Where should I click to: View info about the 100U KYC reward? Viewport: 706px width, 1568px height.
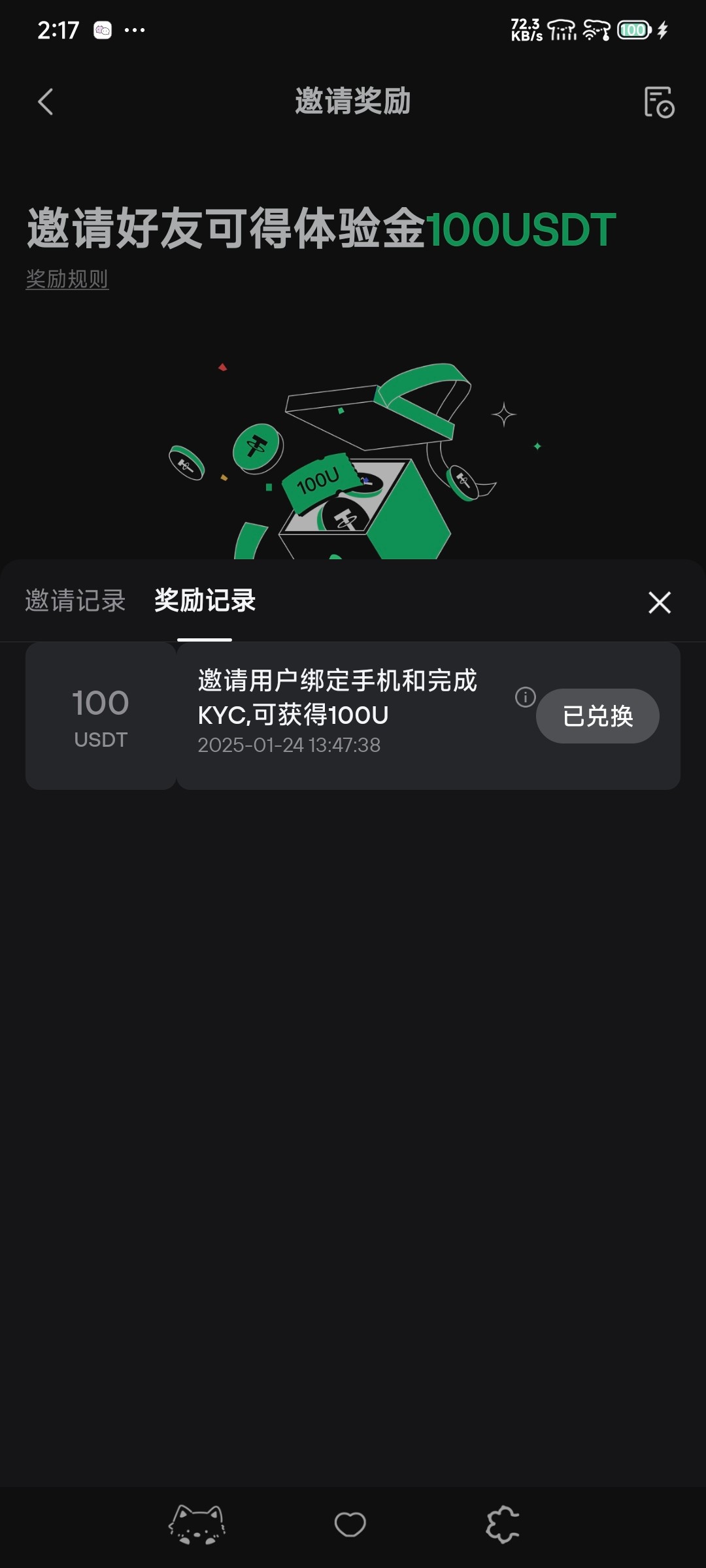(525, 697)
